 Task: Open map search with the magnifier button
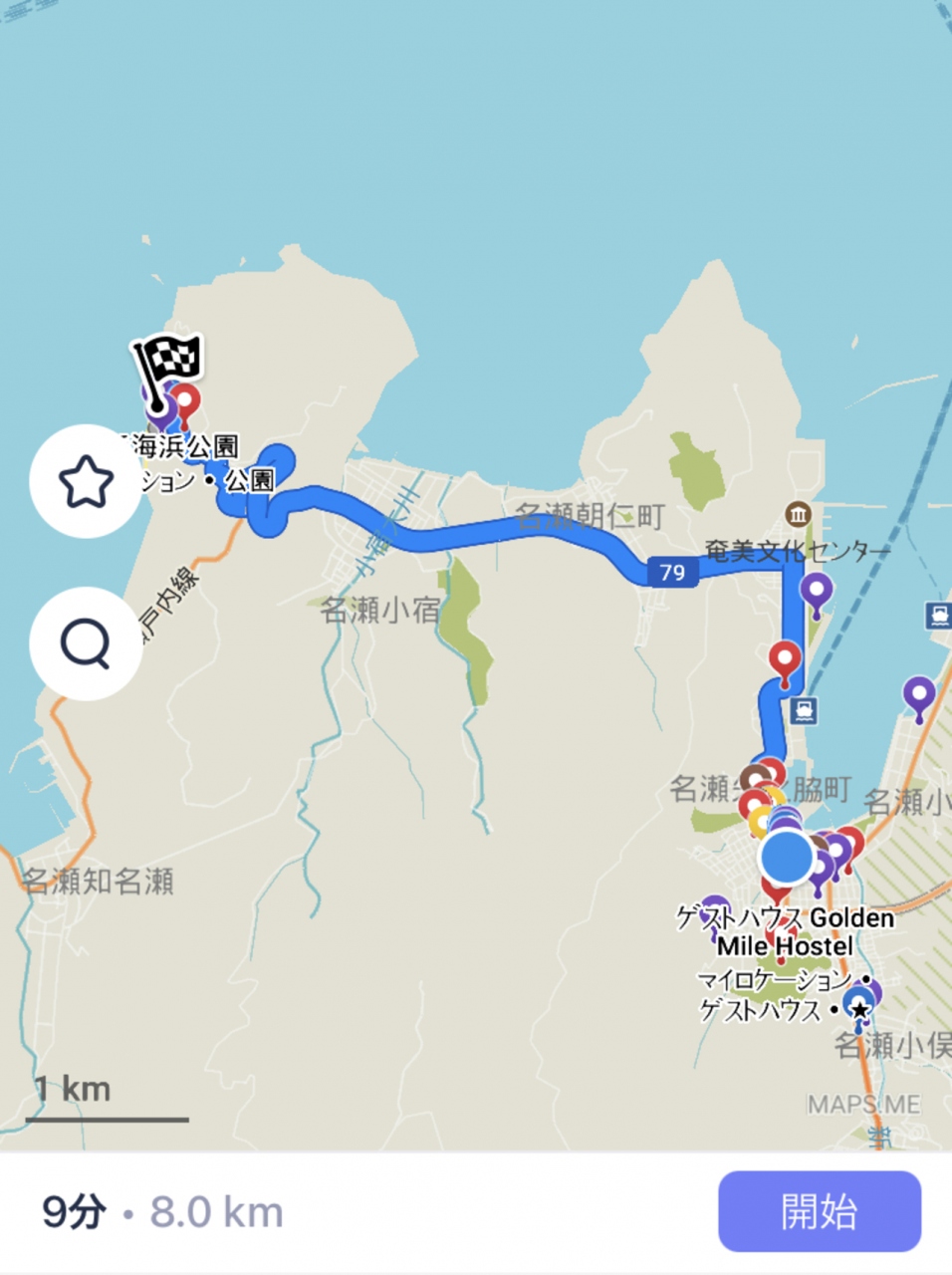(x=86, y=644)
